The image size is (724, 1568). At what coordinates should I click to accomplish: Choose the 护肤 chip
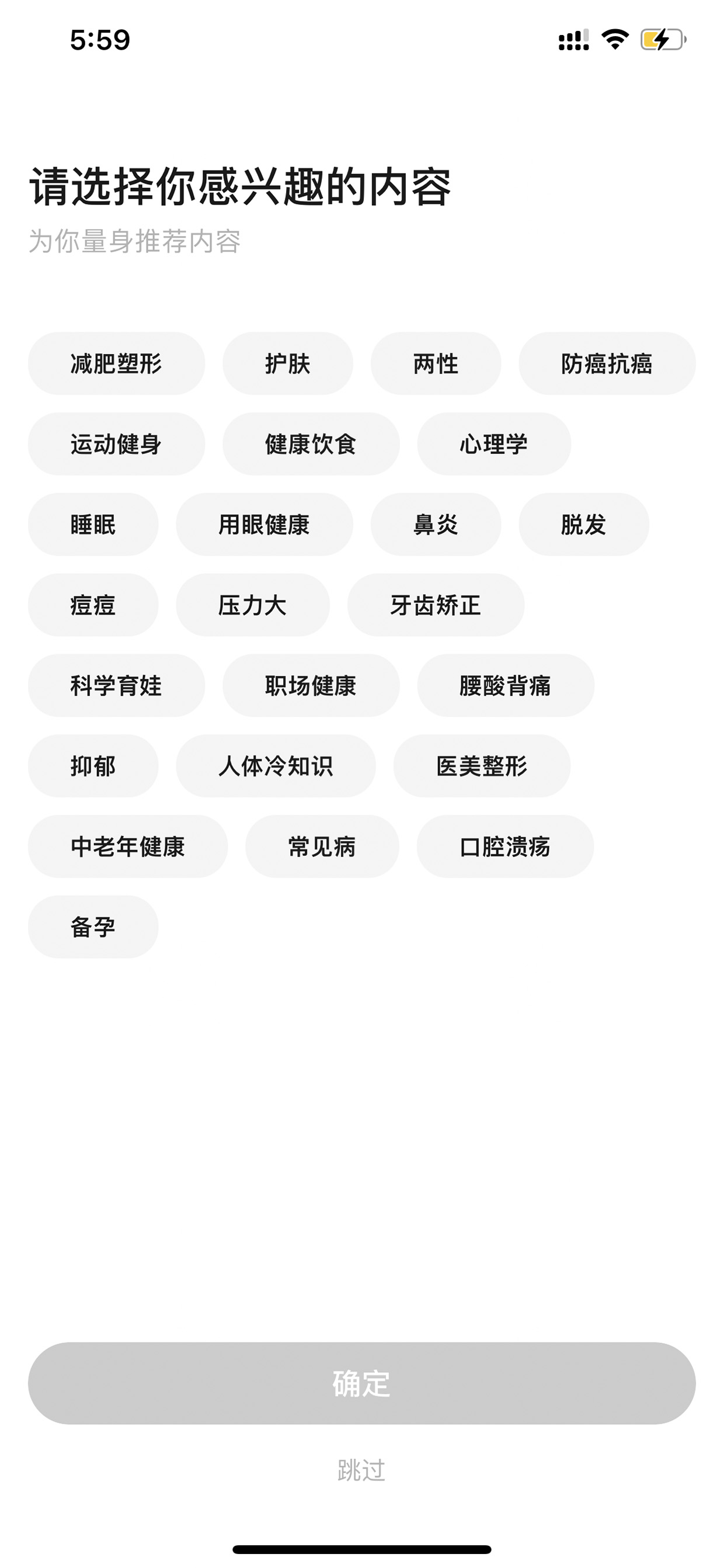(288, 363)
